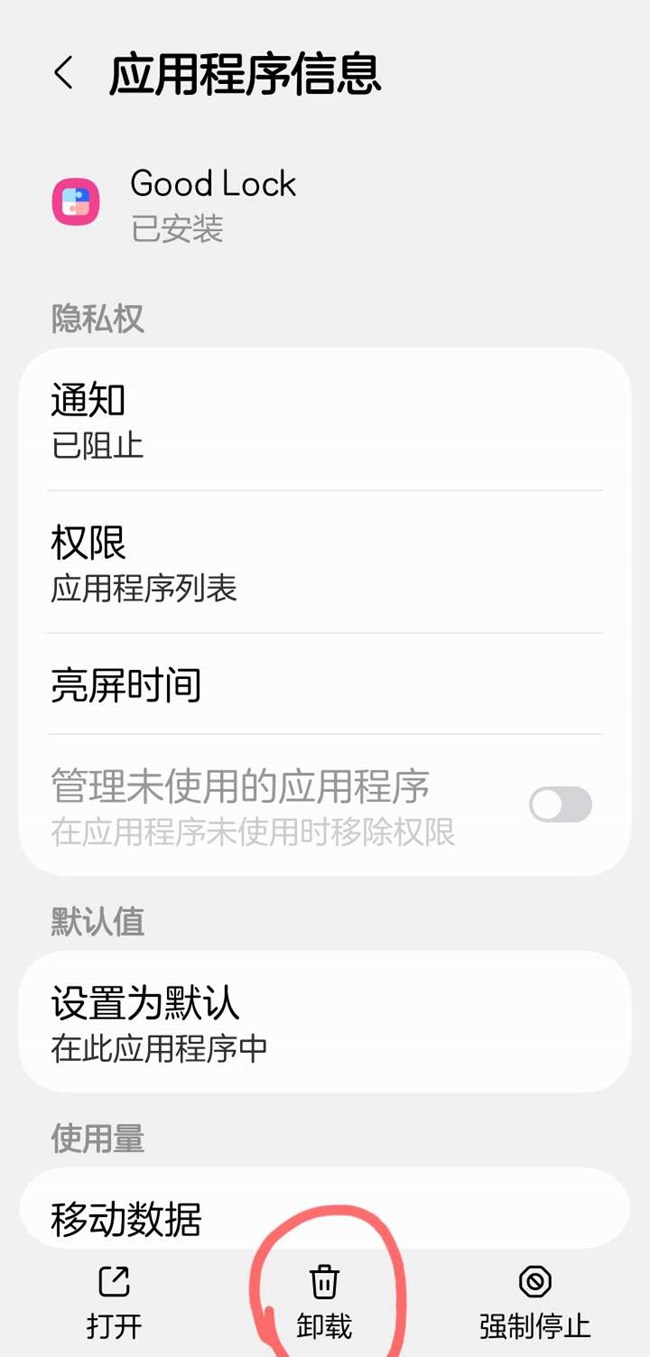Open the 亮屏时间 screen time row

tap(324, 685)
